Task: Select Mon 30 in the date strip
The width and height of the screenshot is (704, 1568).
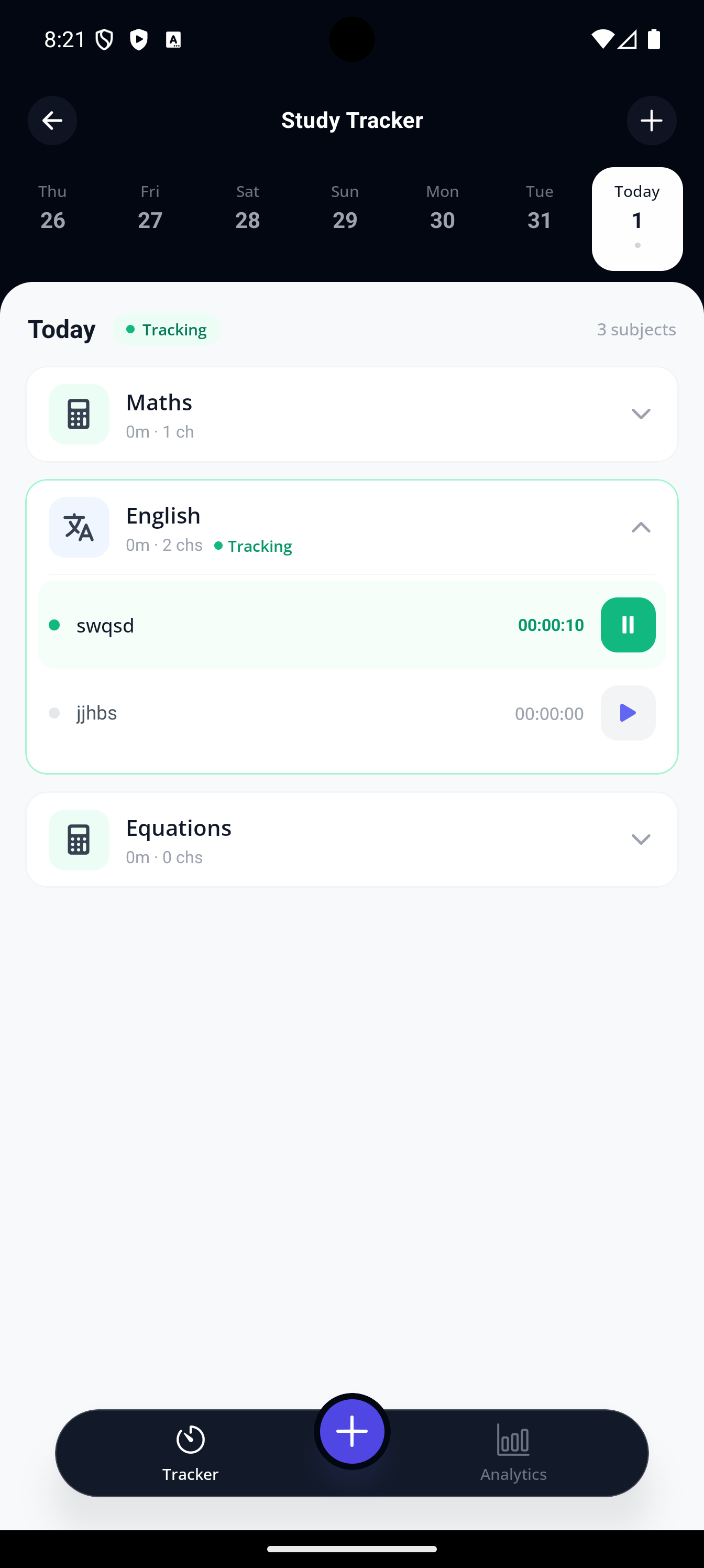Action: coord(443,208)
